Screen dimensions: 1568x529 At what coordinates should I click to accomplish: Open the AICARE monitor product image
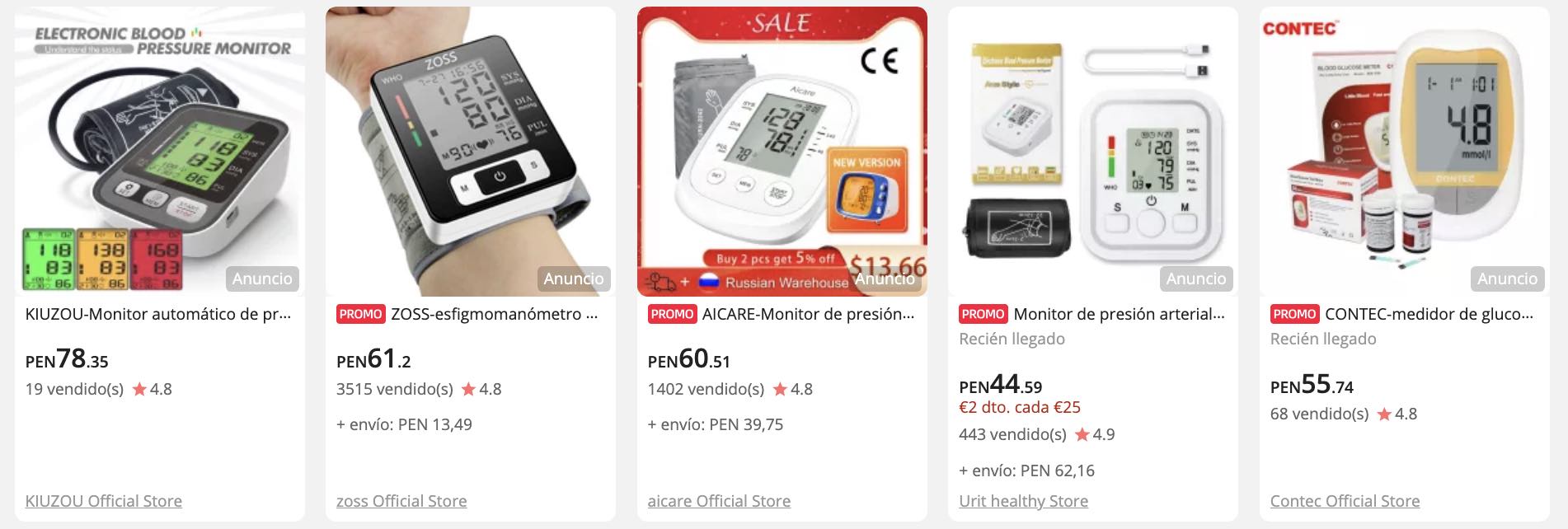(782, 152)
